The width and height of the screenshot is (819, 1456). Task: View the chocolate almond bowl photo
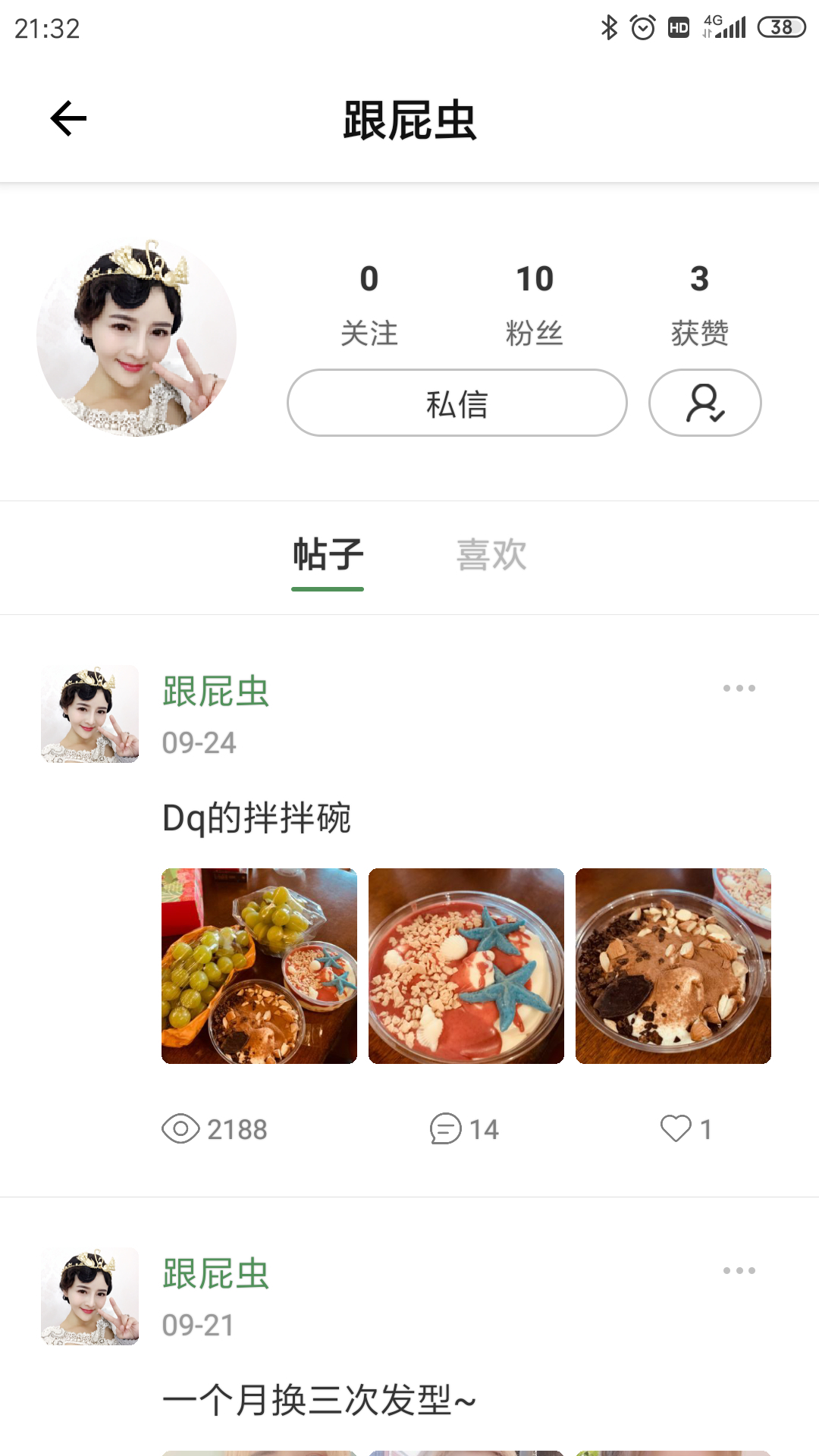point(673,966)
